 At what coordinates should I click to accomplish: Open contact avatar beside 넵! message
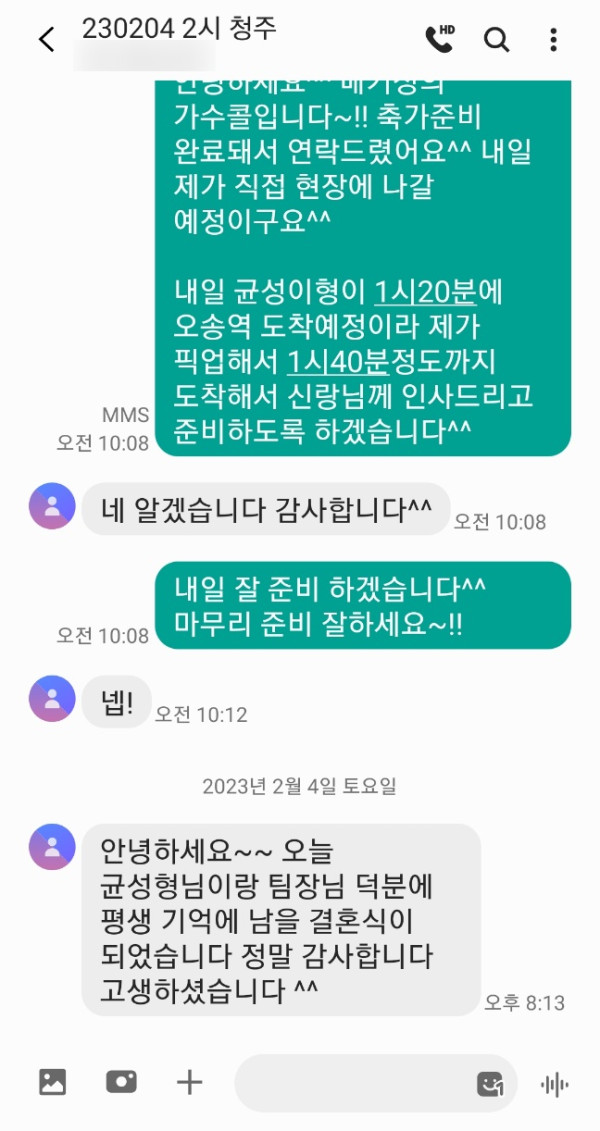[53, 698]
